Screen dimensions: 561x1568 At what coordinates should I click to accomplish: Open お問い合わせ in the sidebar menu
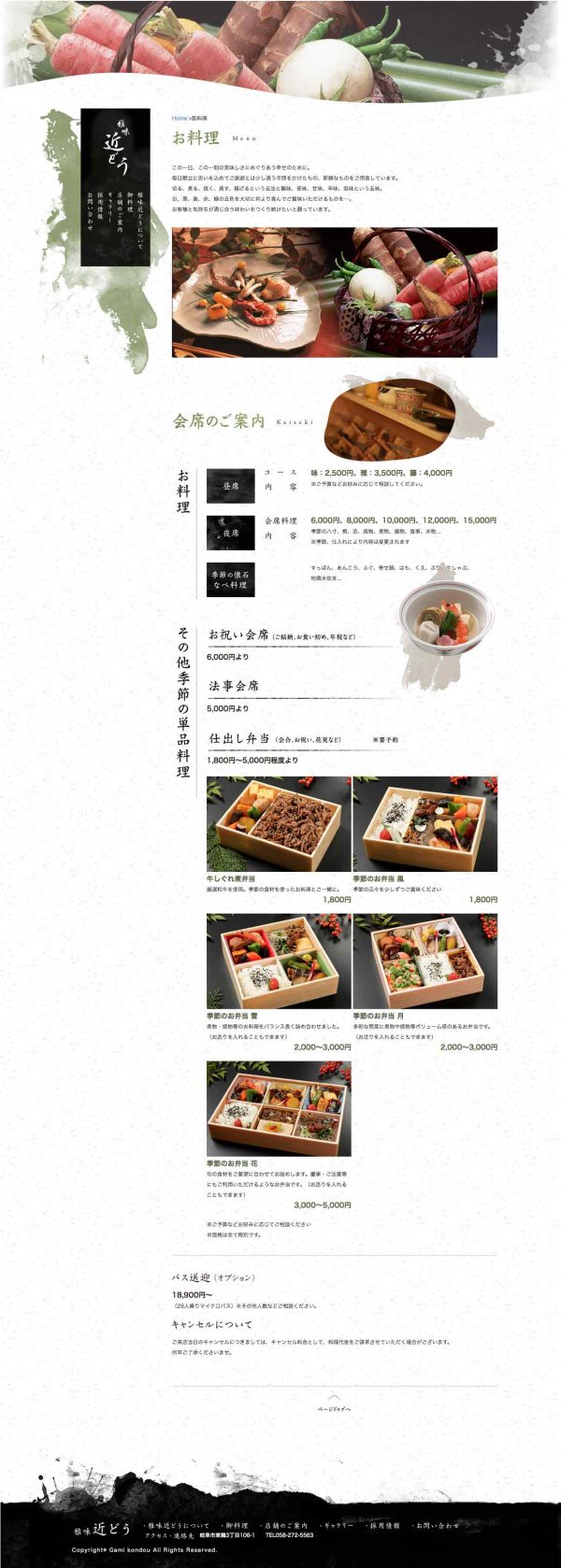pyautogui.click(x=91, y=210)
